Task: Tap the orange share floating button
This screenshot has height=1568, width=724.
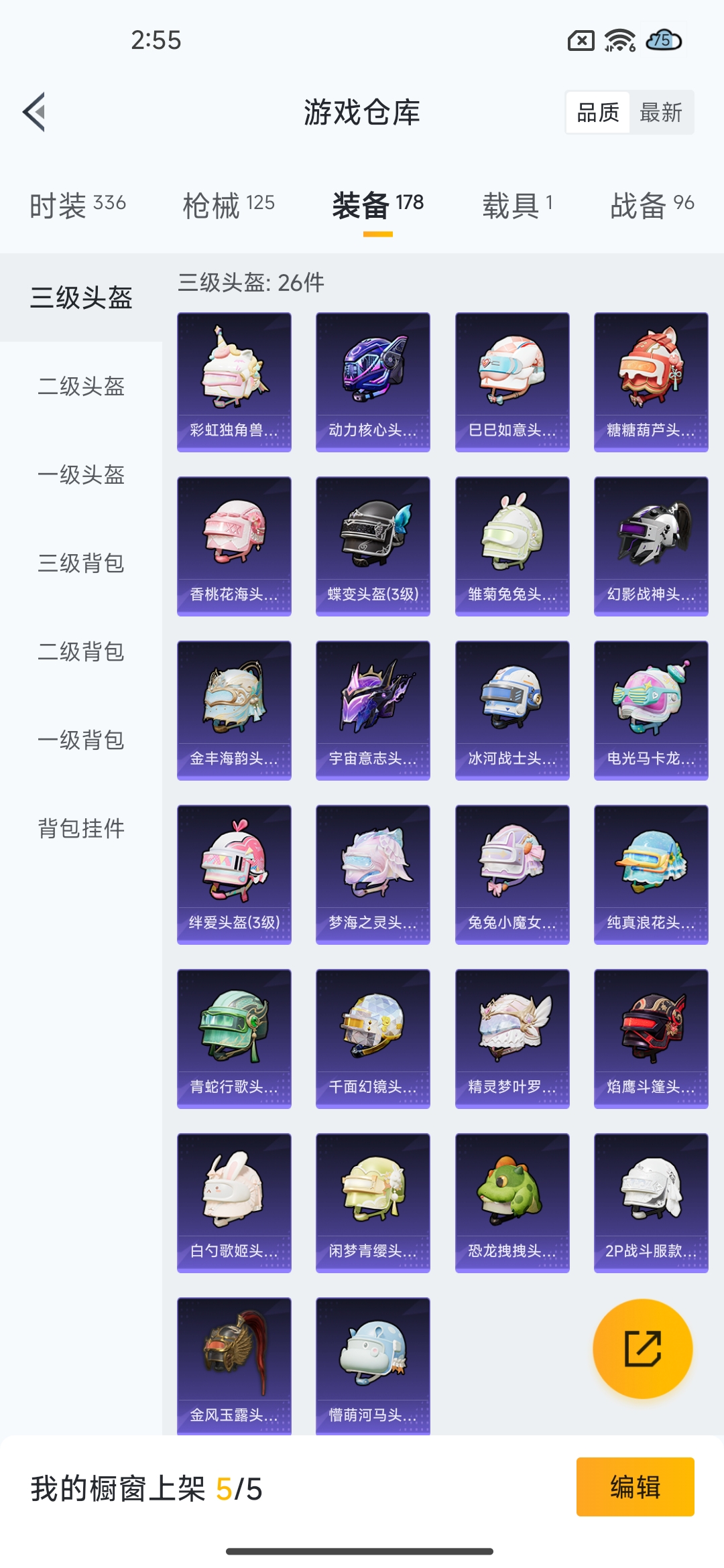Action: coord(643,1349)
